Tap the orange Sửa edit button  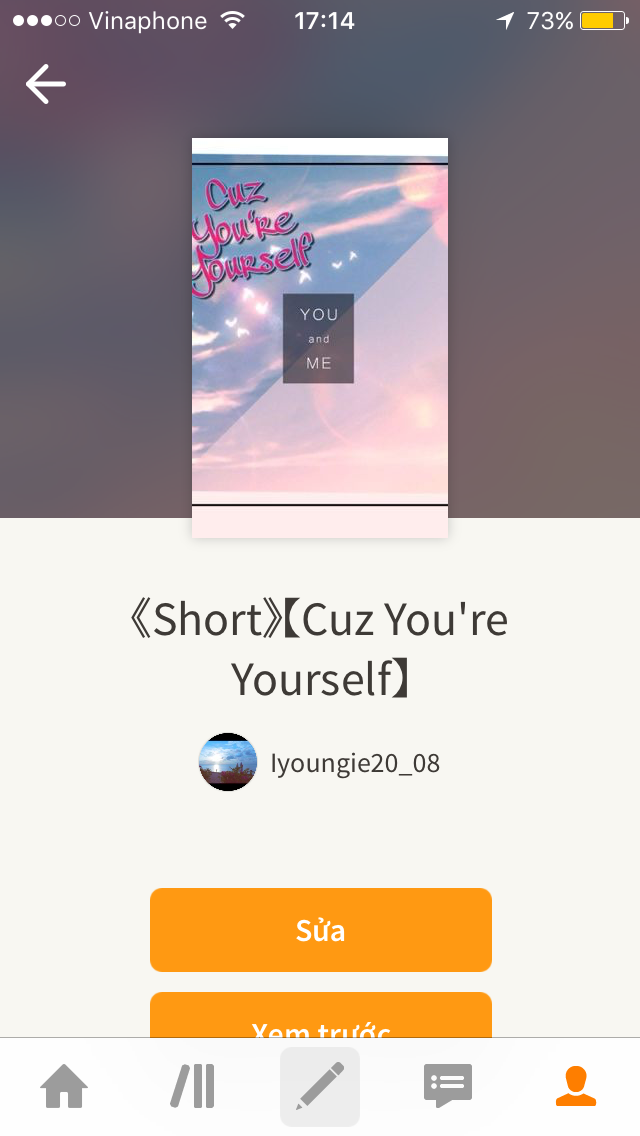click(x=320, y=930)
